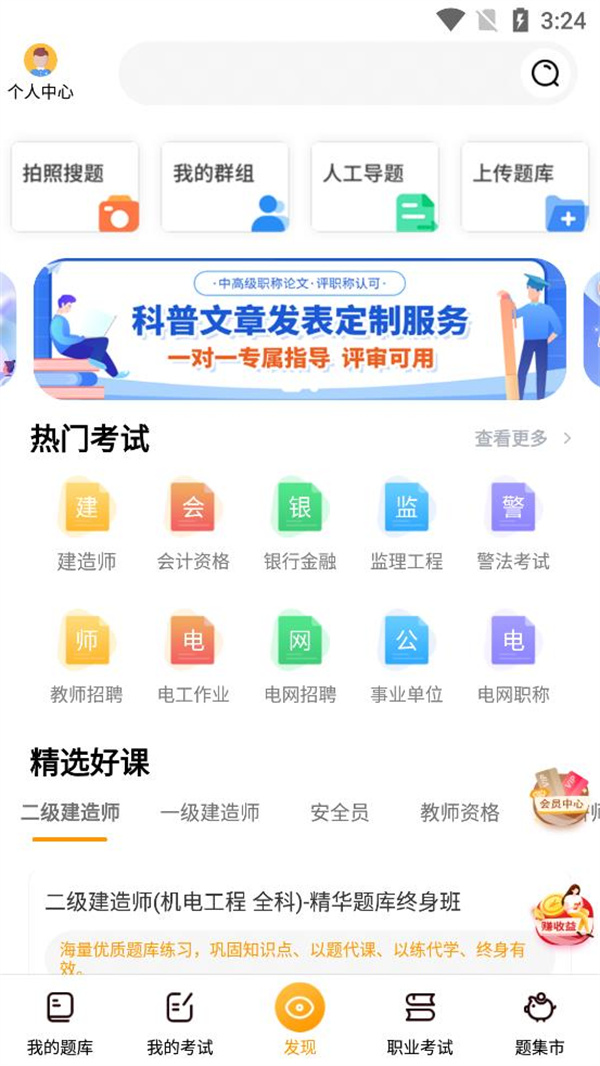Open 银行金融 exam category
Viewport: 600px width, 1066px height.
click(300, 525)
